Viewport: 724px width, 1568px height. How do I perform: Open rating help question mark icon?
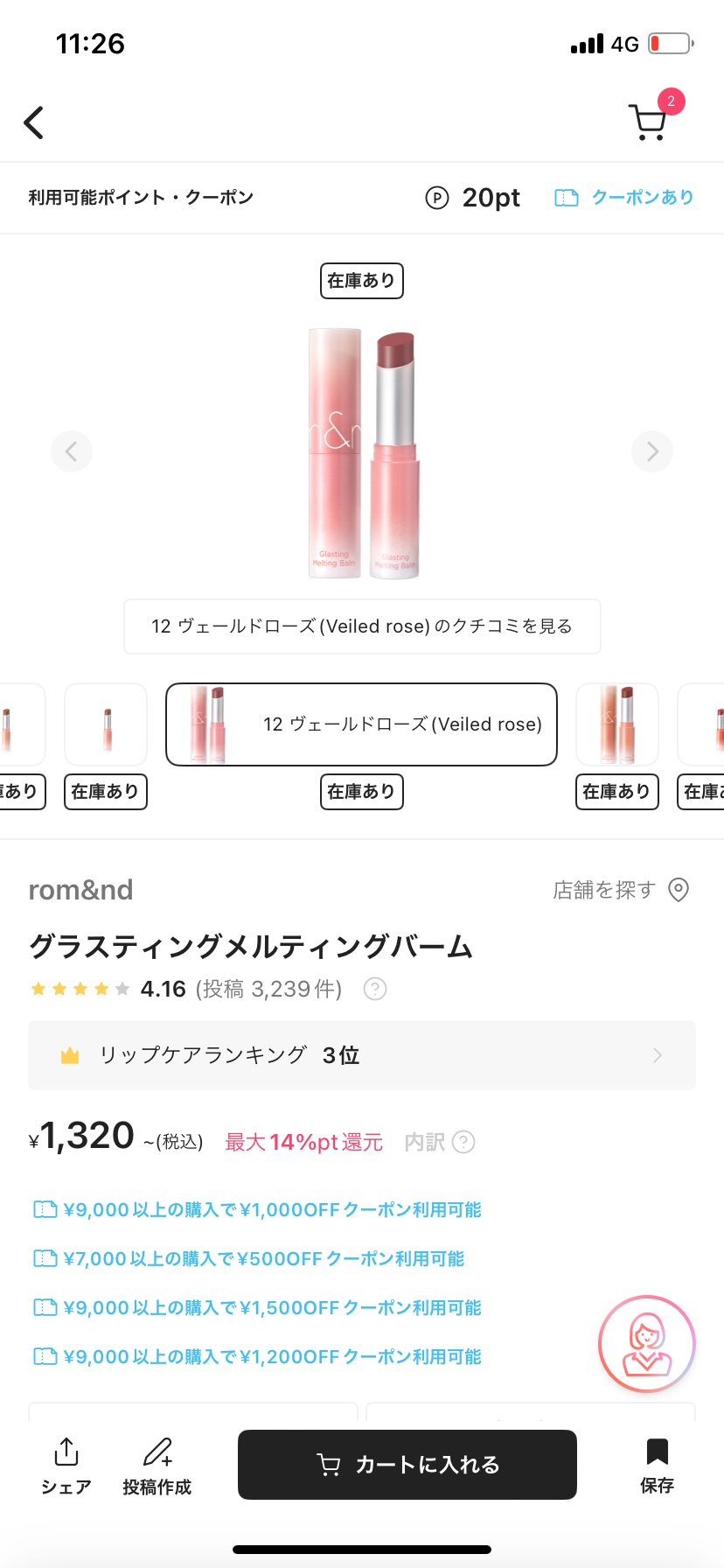[375, 989]
